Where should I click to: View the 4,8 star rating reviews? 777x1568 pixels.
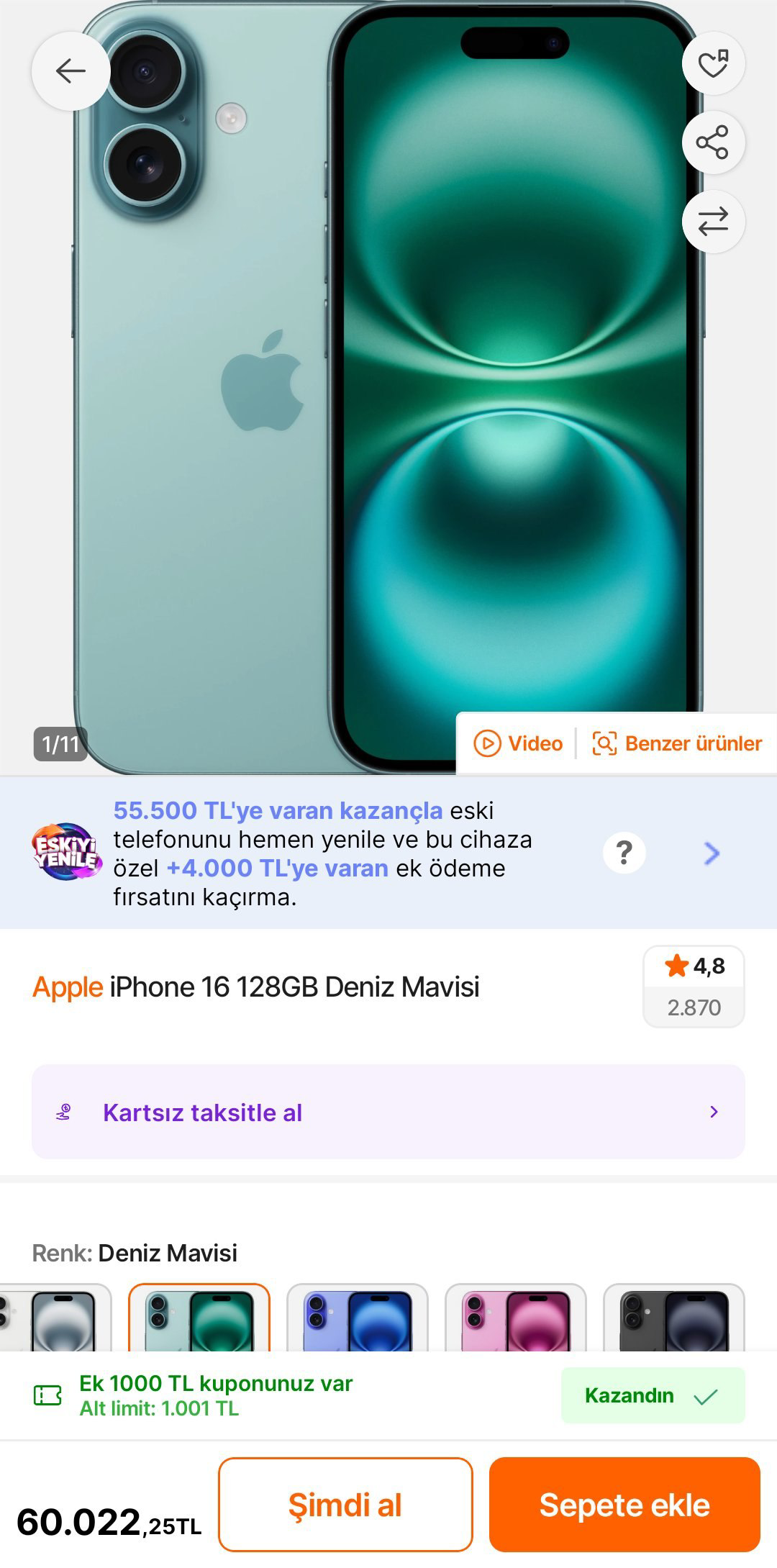click(x=694, y=986)
